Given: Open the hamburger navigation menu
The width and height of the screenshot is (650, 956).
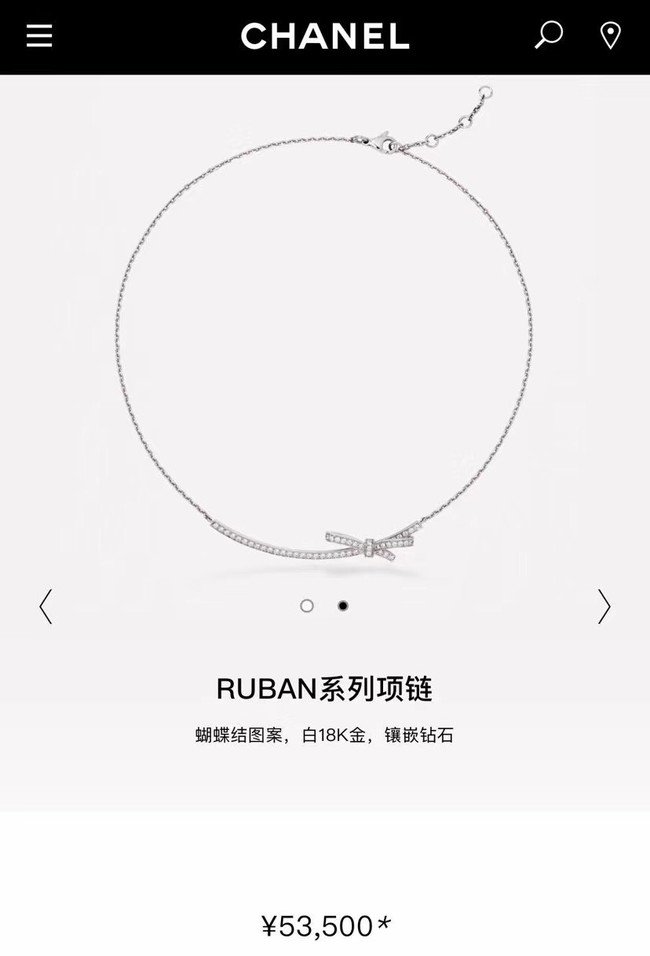Looking at the screenshot, I should [39, 37].
